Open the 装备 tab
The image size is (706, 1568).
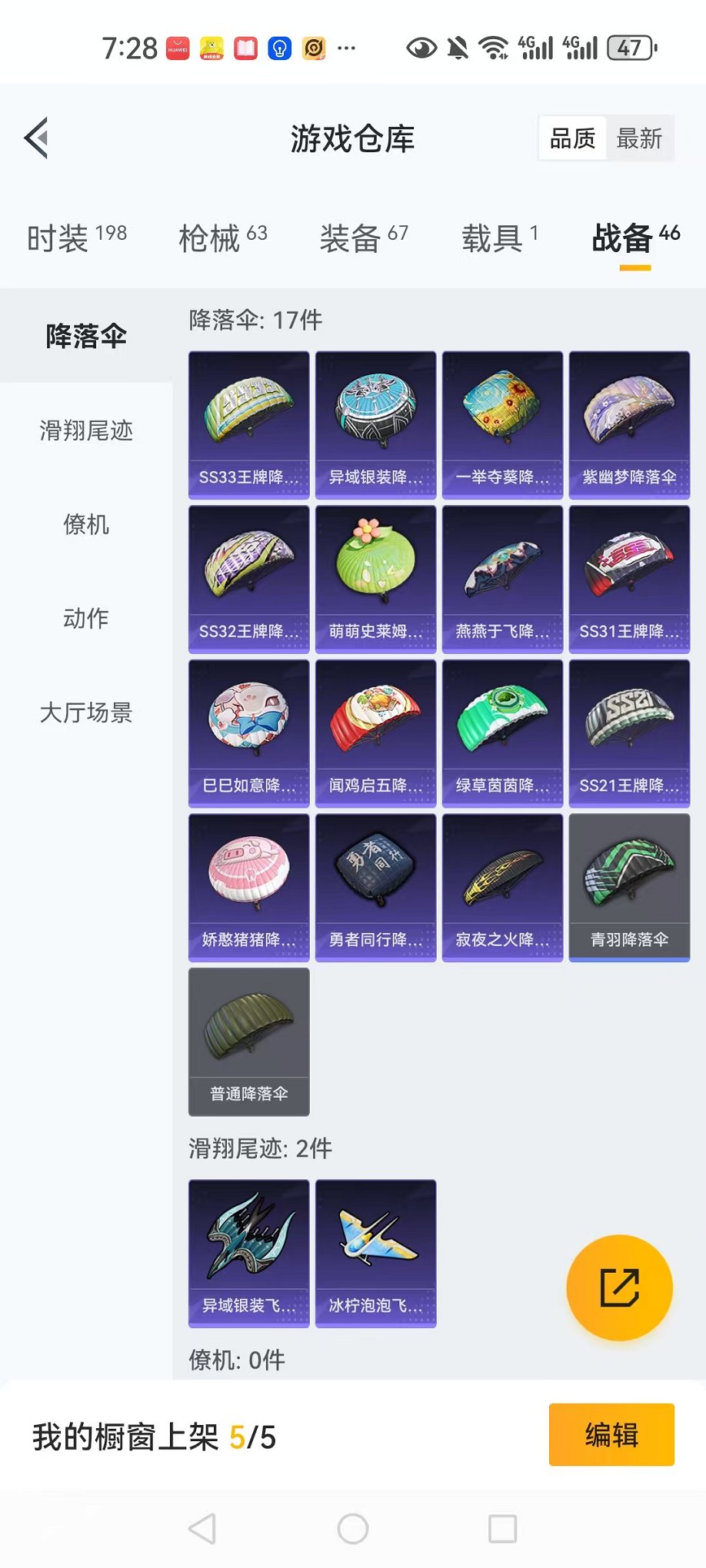tap(364, 238)
